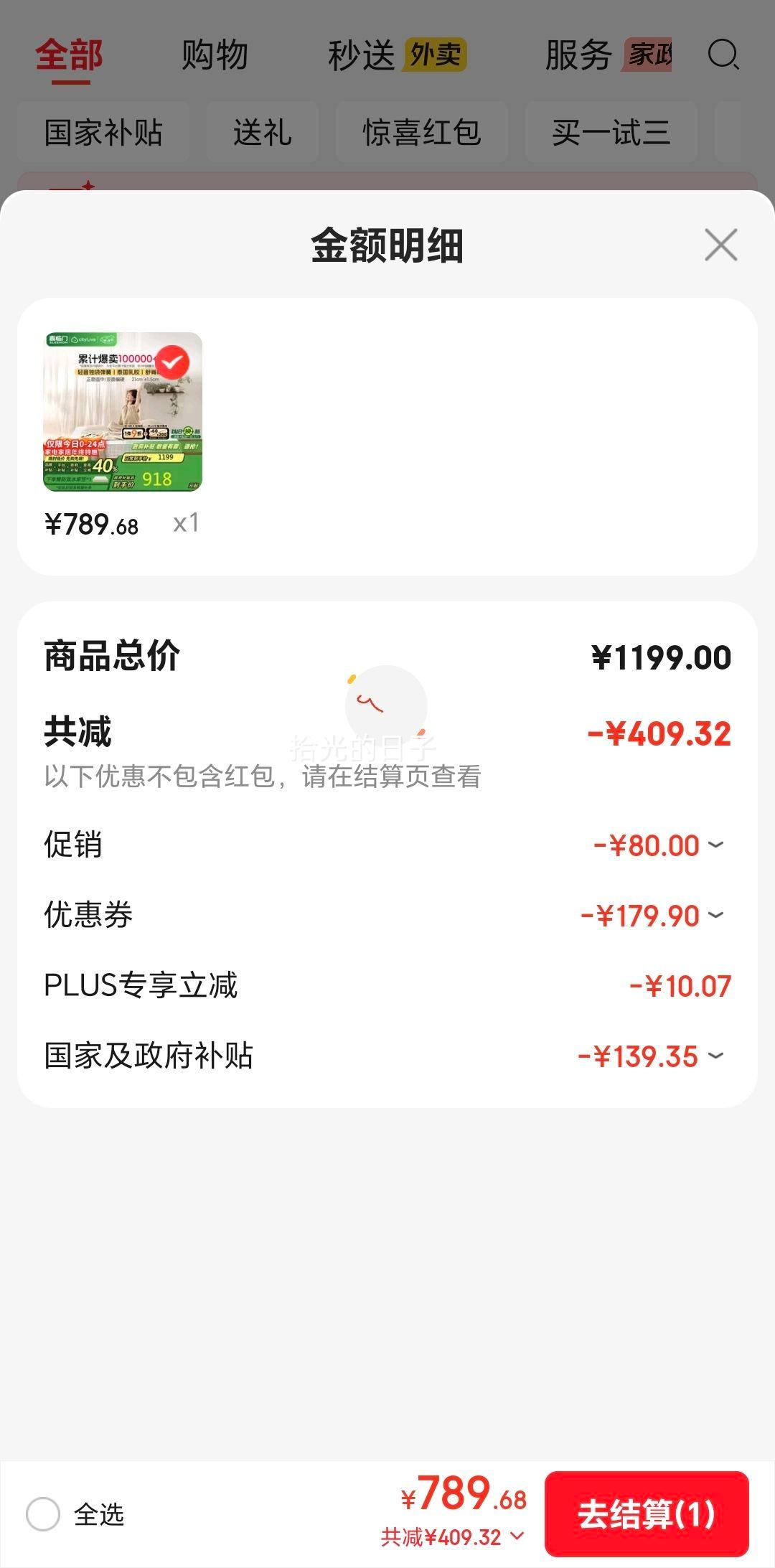
Task: Tap 去结算(1) to check out
Action: (647, 1514)
